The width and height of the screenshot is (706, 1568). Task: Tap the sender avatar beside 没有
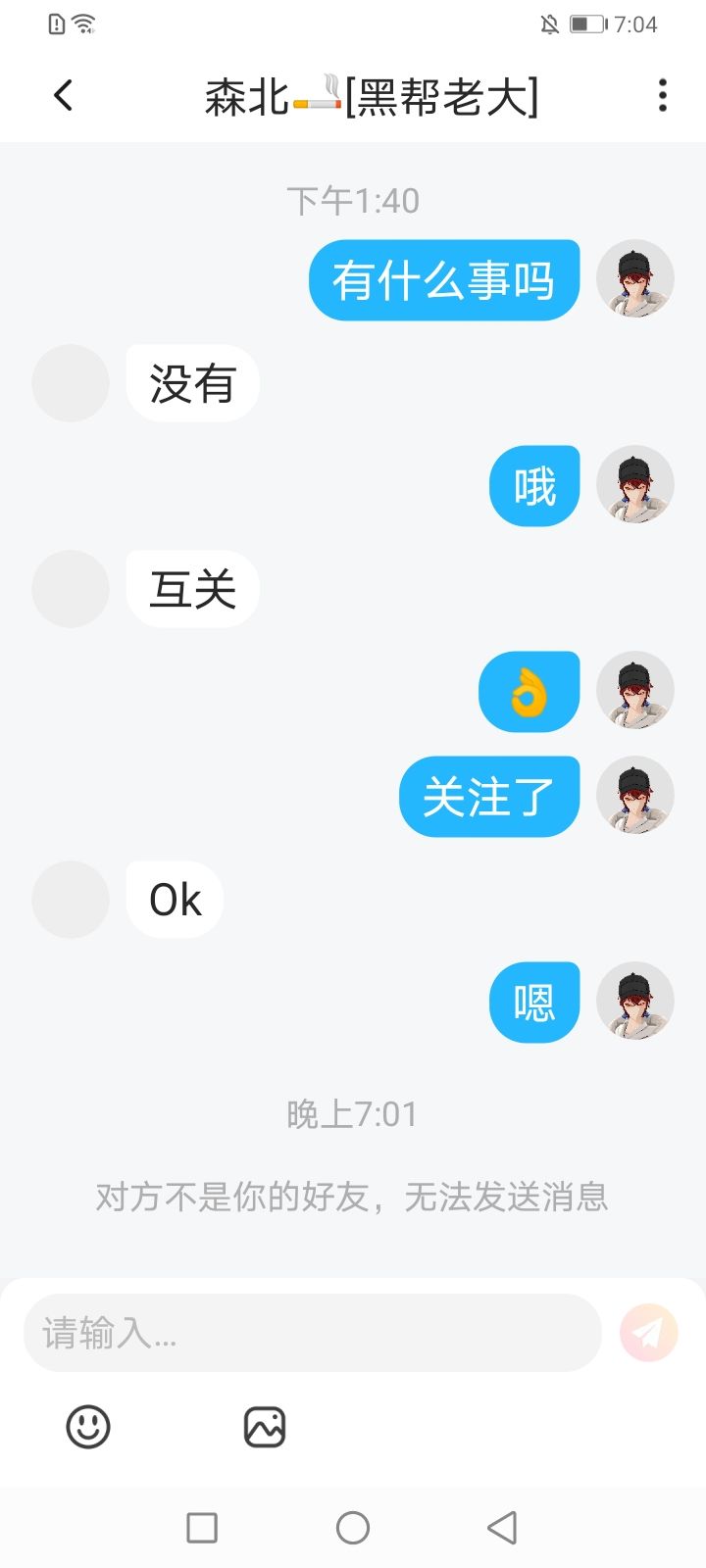(71, 383)
